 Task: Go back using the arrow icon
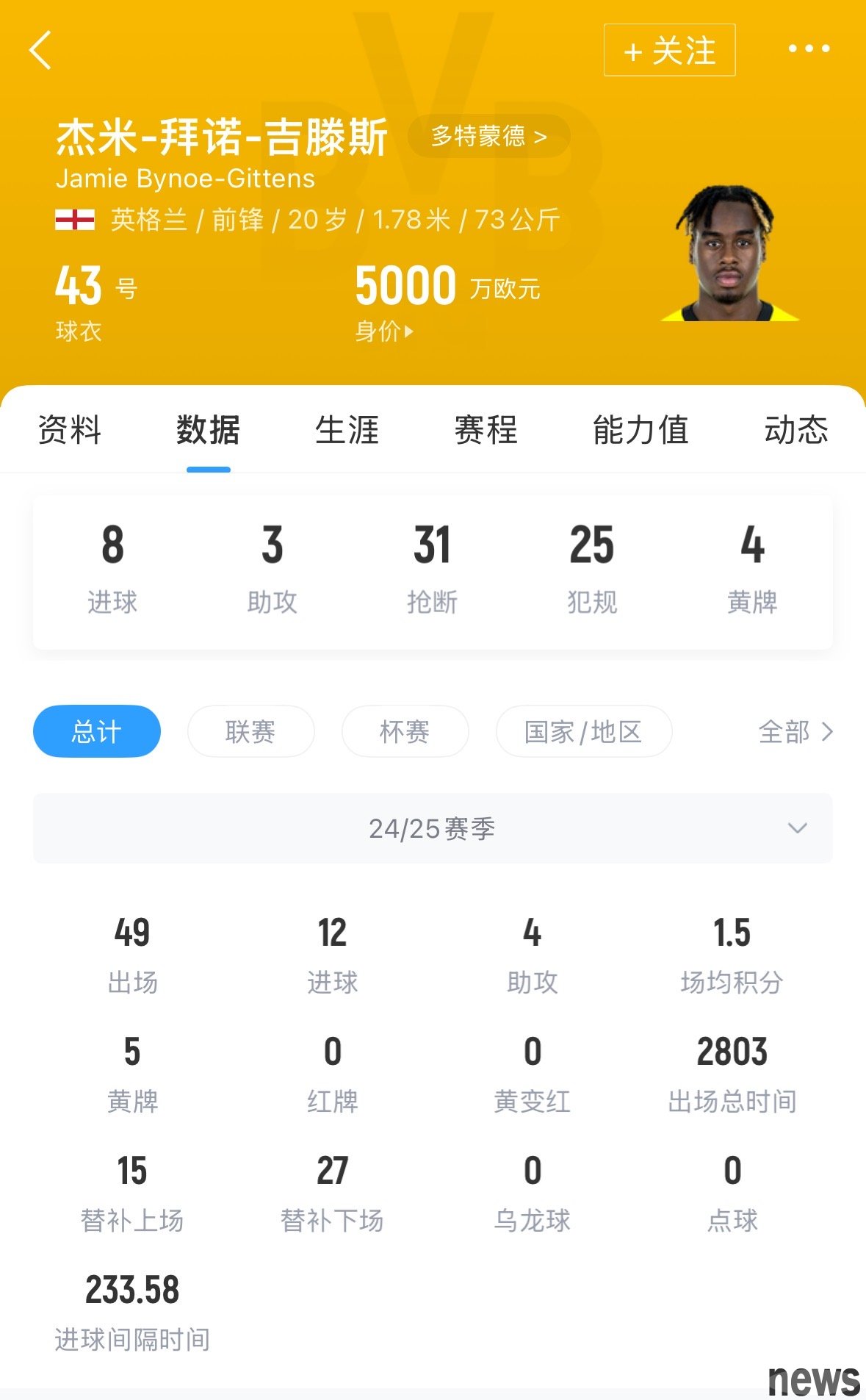[40, 50]
